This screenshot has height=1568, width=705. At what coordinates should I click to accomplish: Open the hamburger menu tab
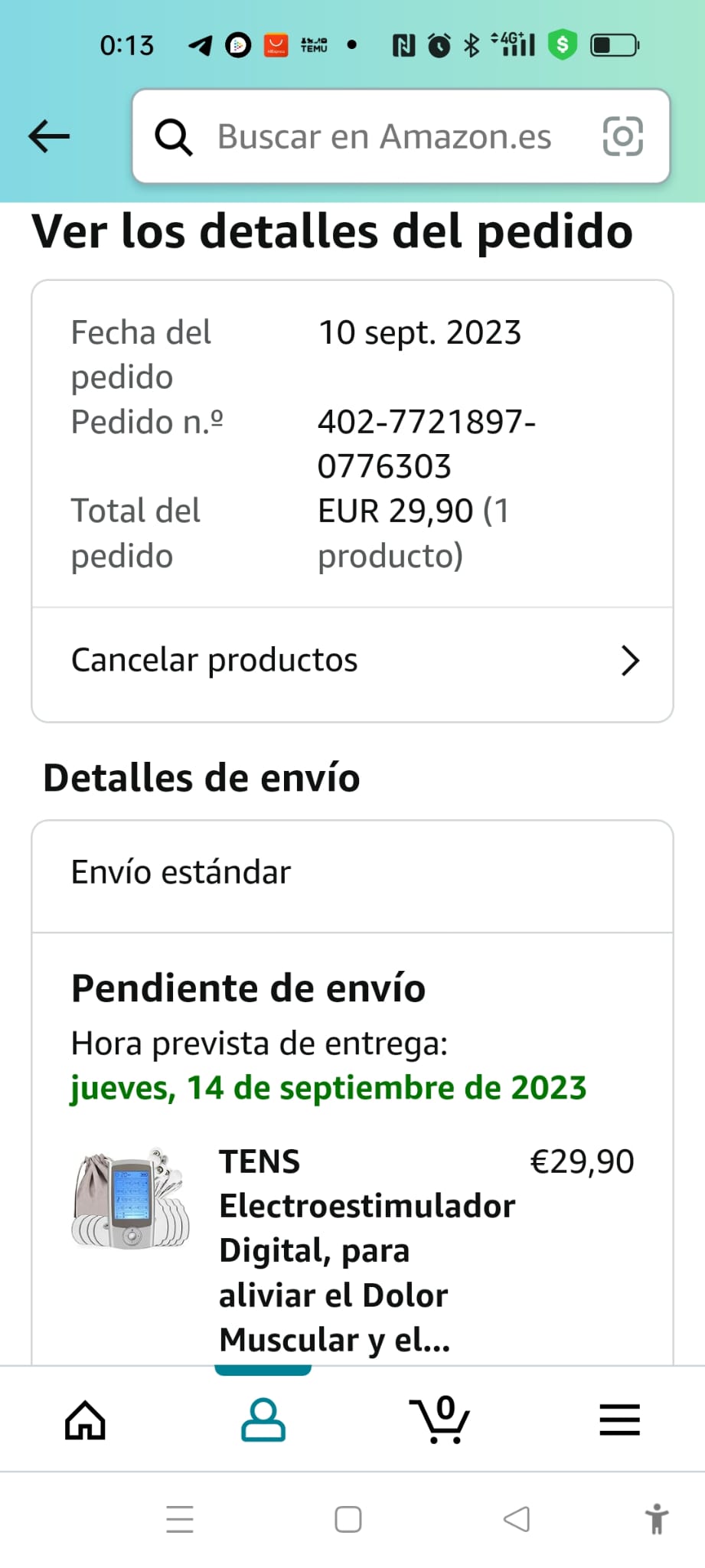tap(619, 1420)
